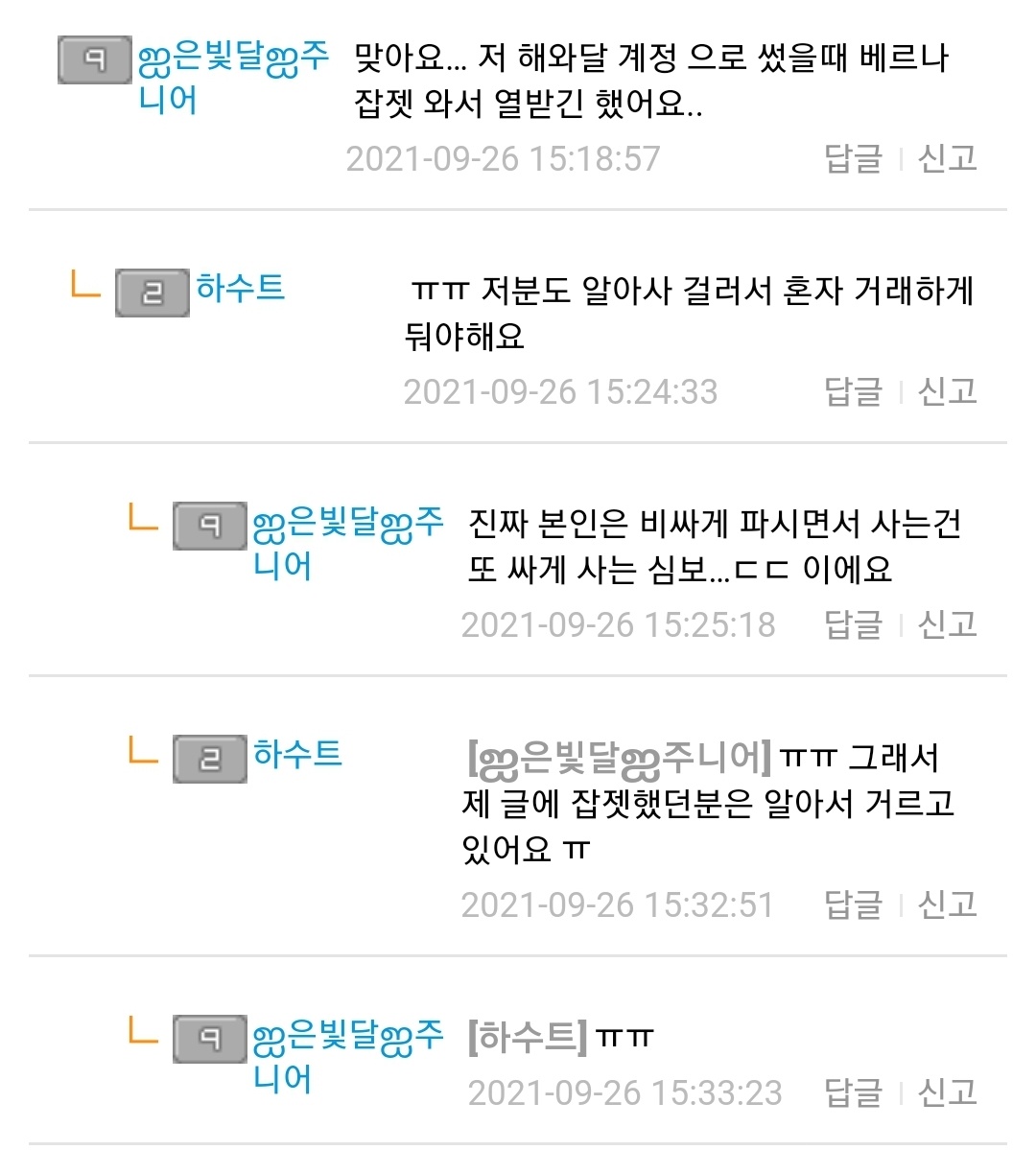
Task: Tap 답글 on the 15:33:23 comment
Action: point(853,1092)
